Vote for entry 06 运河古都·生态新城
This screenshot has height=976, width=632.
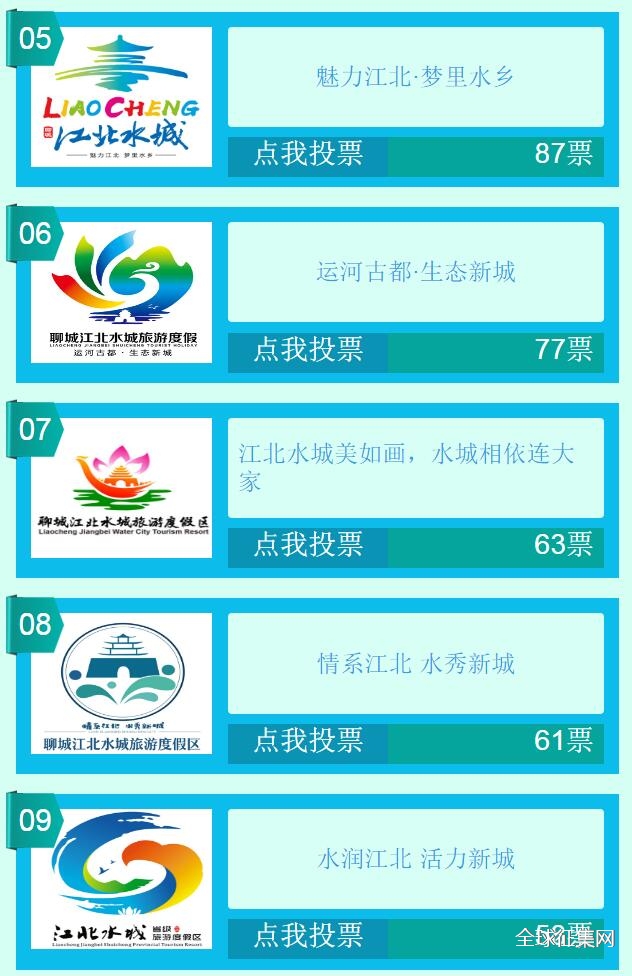(308, 350)
